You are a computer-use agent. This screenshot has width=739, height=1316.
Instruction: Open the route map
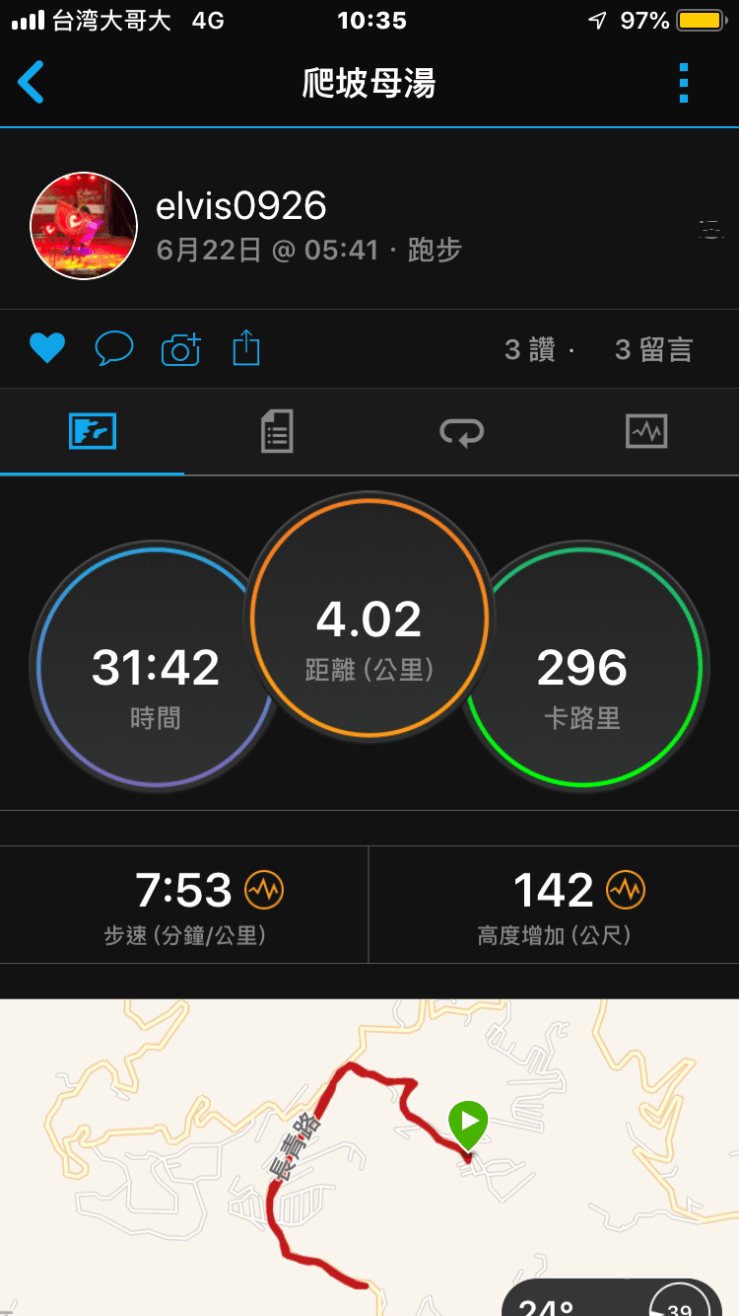[x=300, y=1150]
